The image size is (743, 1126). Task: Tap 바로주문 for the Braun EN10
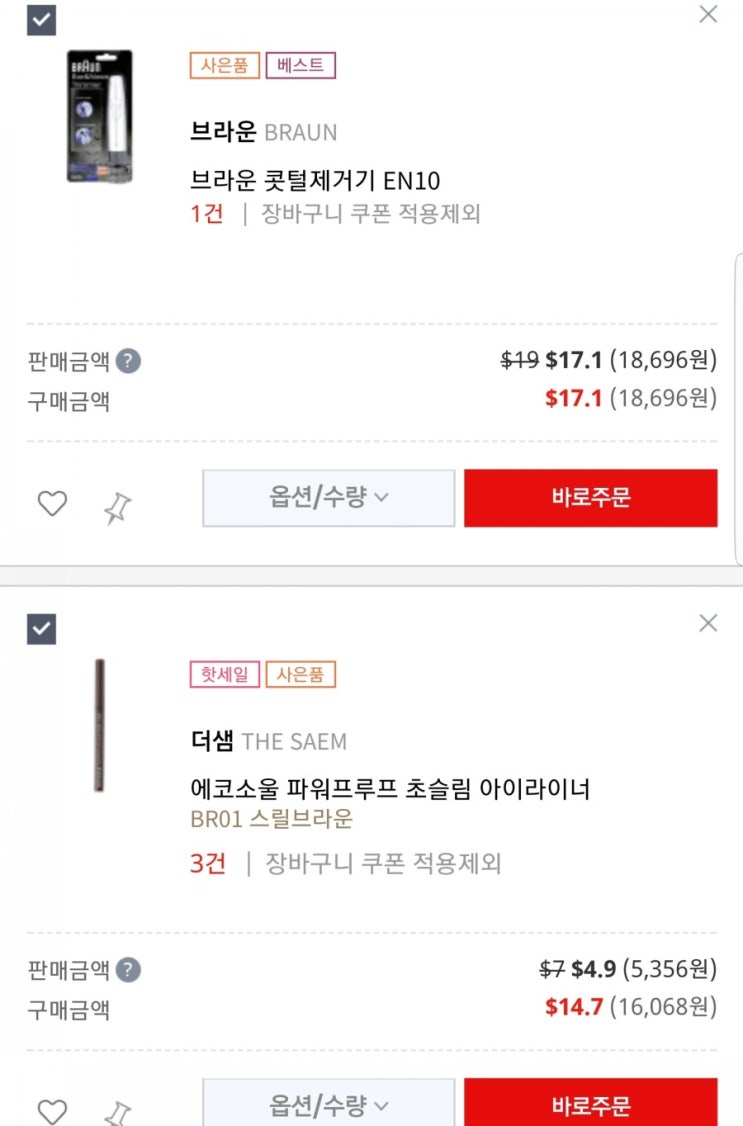click(590, 498)
